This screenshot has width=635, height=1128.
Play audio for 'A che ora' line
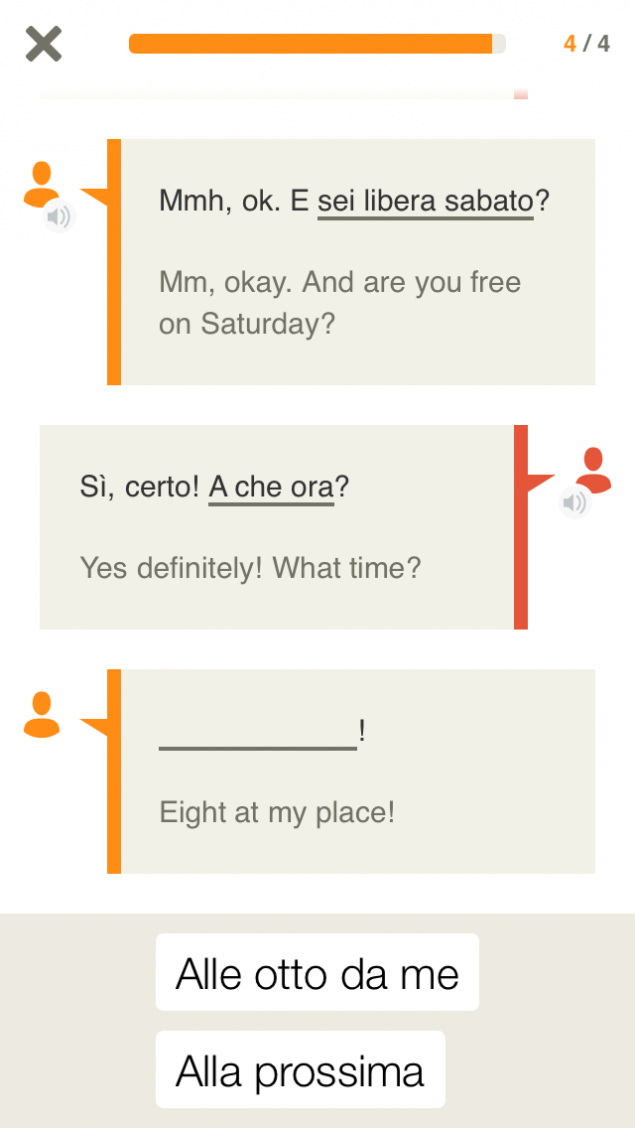[x=575, y=502]
